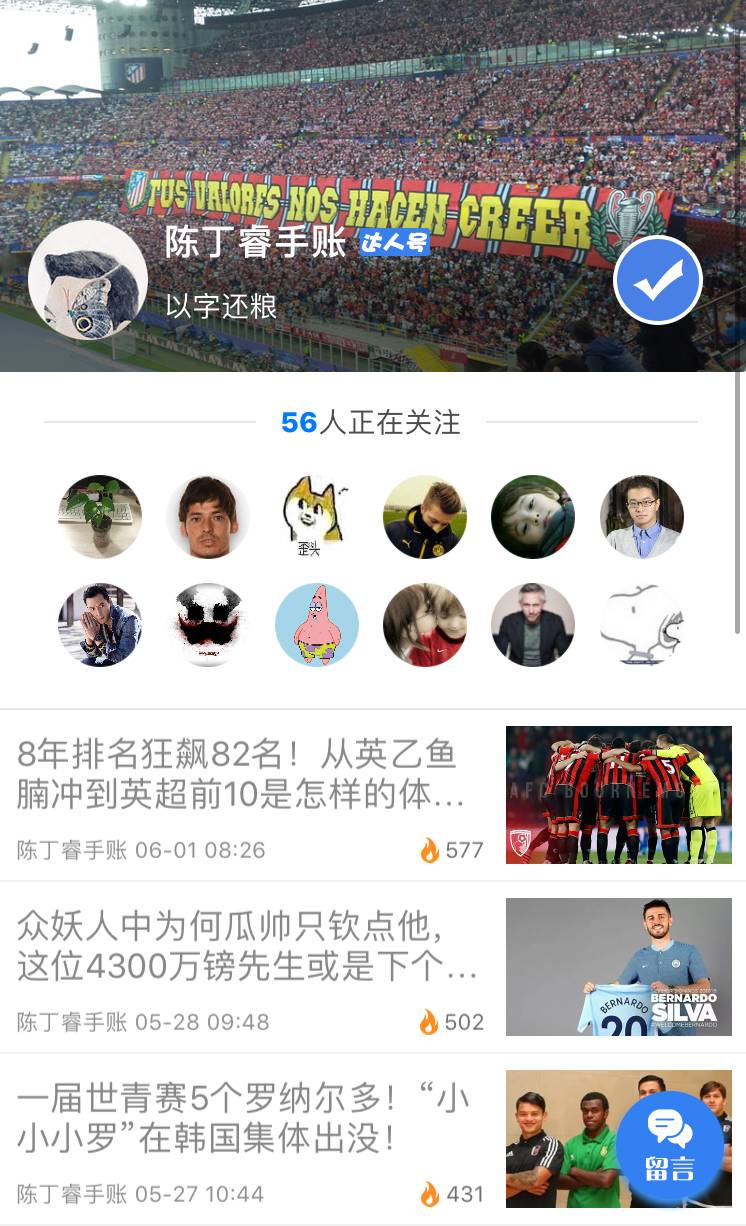Open the clown face mask follower avatar

point(208,625)
